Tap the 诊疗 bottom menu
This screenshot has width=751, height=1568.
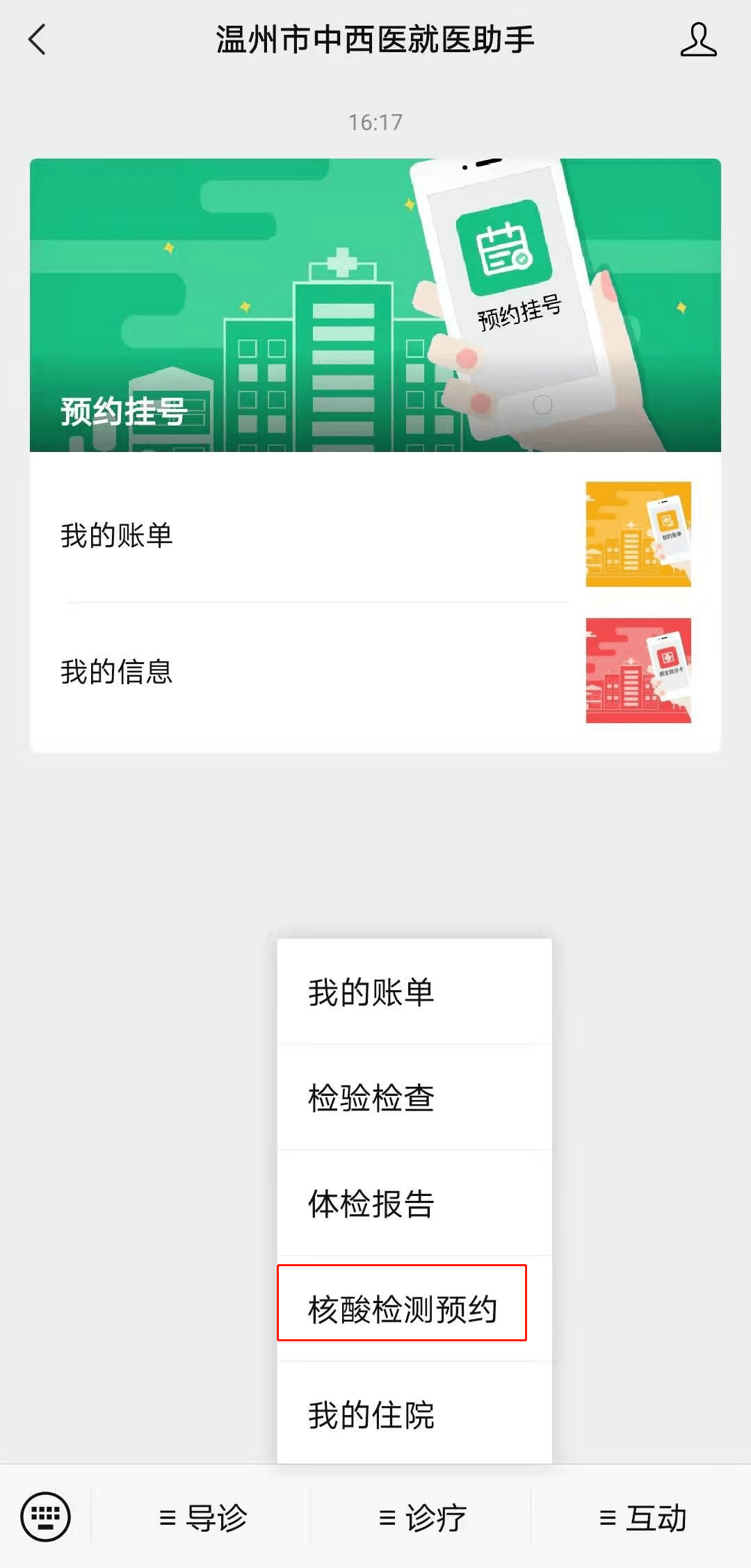click(x=422, y=1518)
